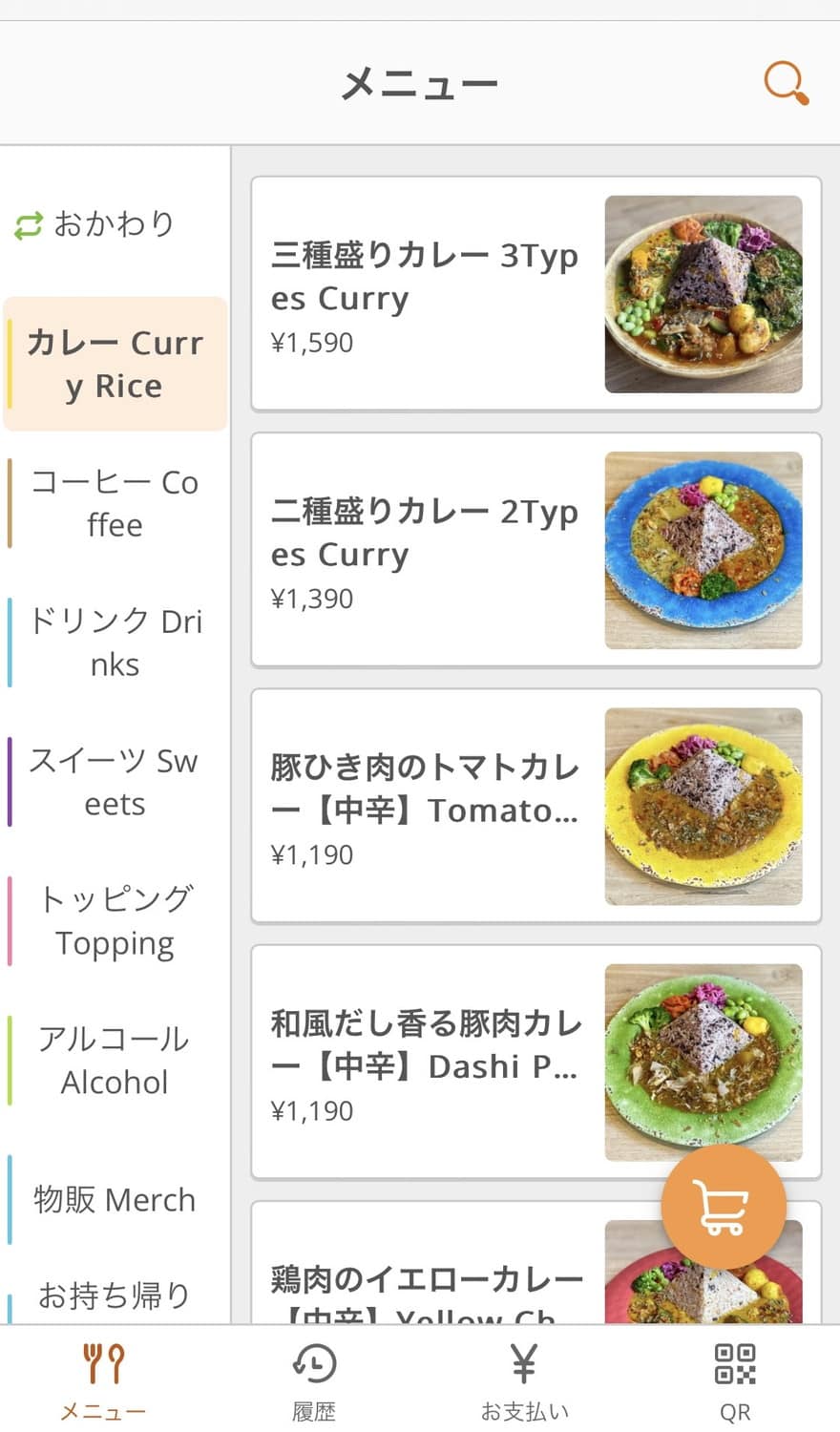840x1432 pixels.
Task: Open the shopping cart button
Action: pyautogui.click(x=723, y=1207)
